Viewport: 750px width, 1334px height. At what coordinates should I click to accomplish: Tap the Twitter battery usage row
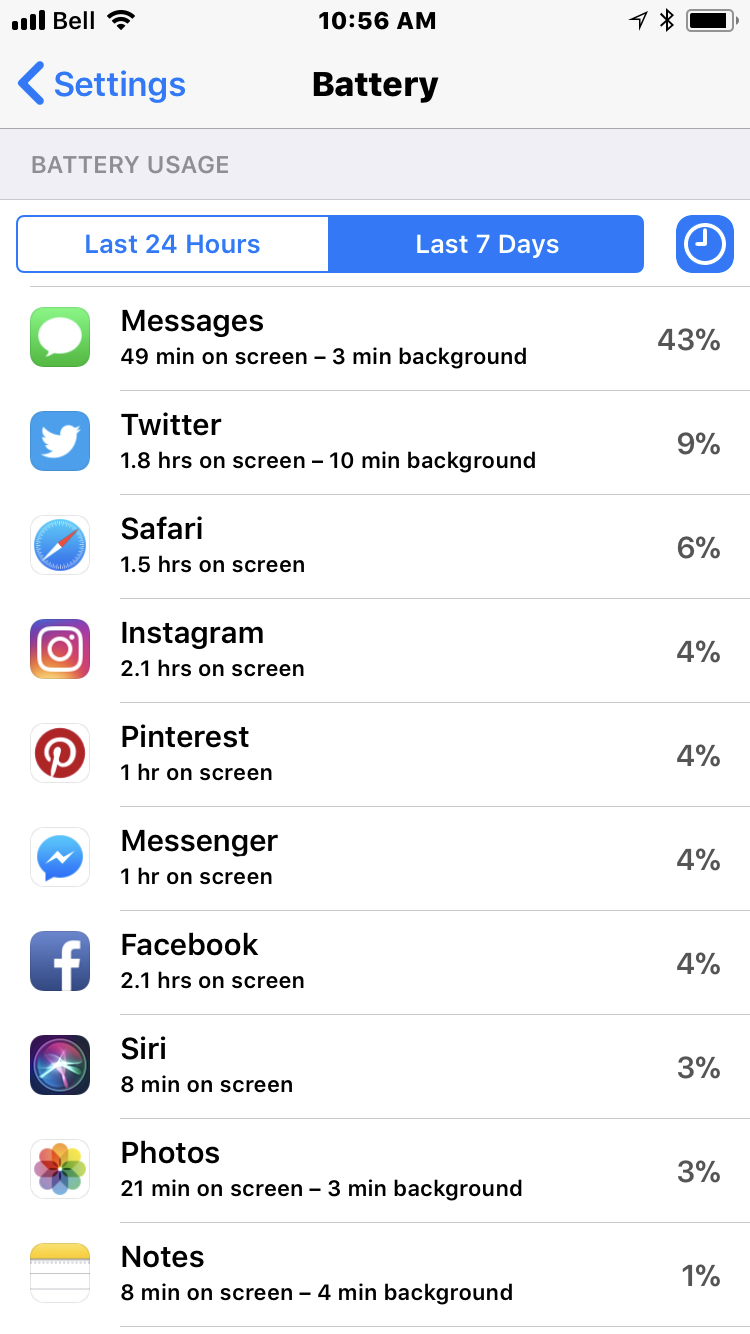click(375, 443)
